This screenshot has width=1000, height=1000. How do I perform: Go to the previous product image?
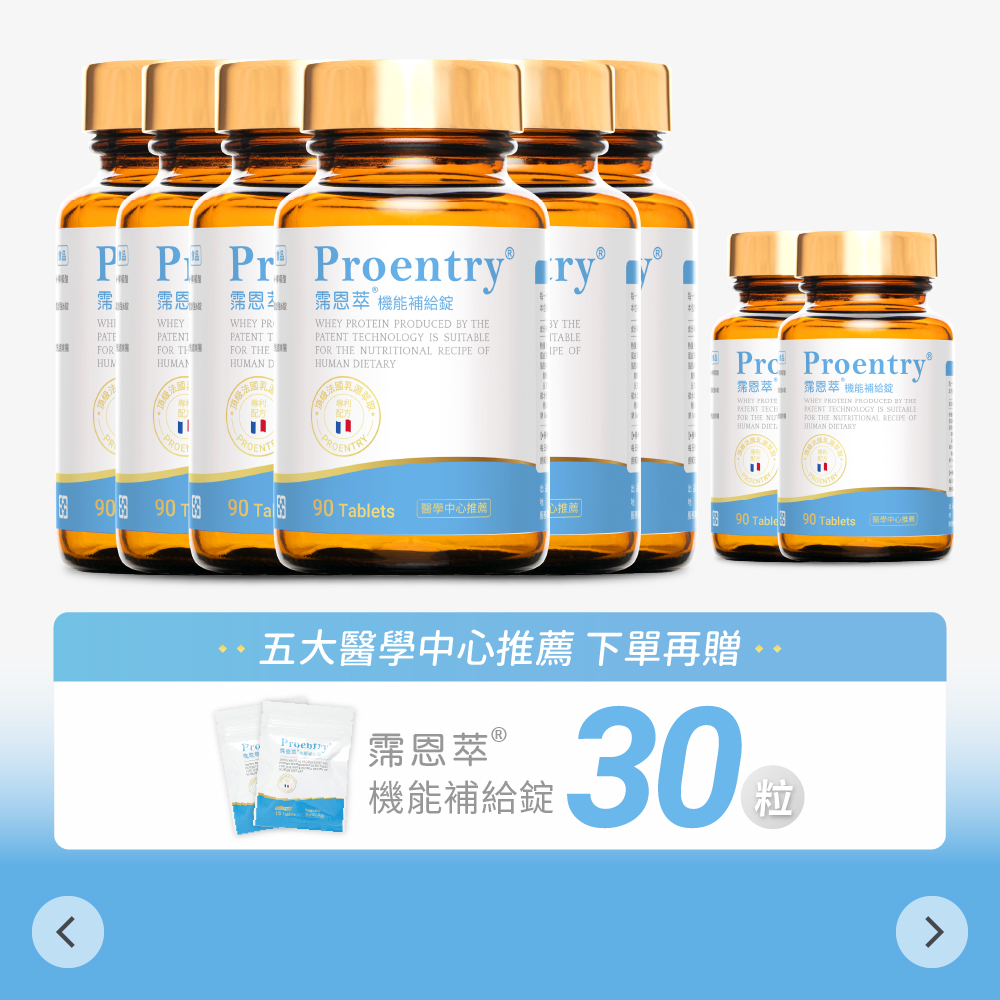(67, 932)
